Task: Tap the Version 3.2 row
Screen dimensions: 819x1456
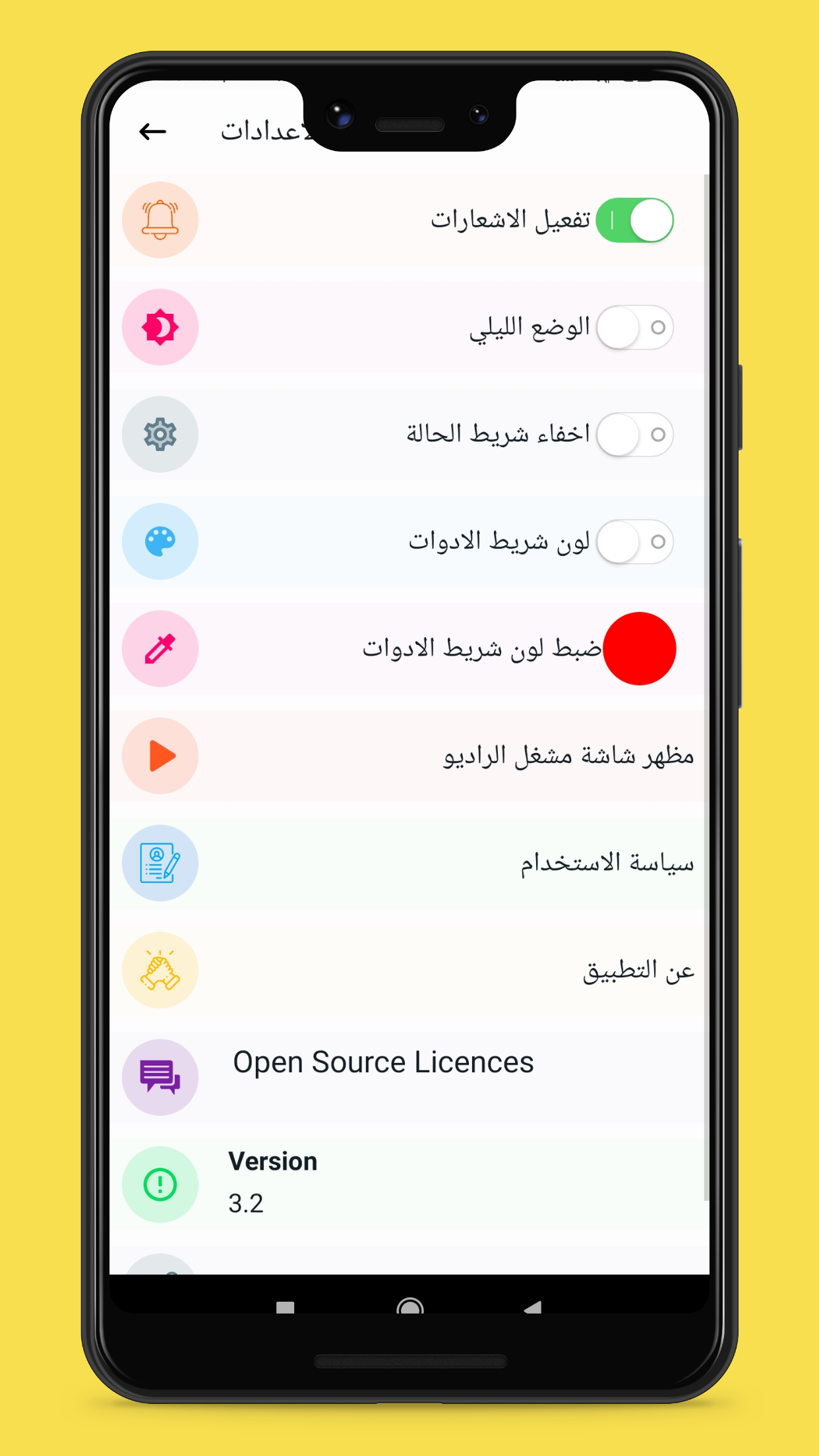Action: (x=408, y=1184)
